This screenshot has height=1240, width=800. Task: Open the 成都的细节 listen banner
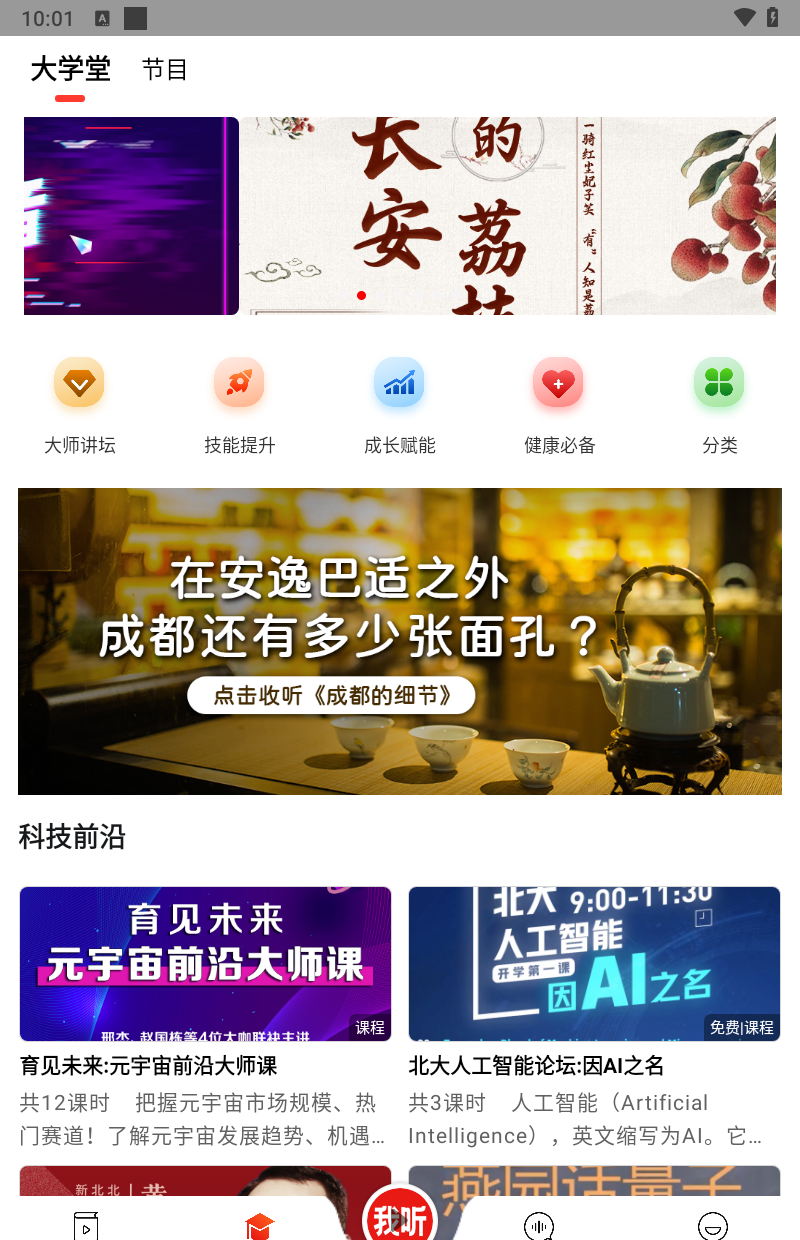click(x=399, y=640)
